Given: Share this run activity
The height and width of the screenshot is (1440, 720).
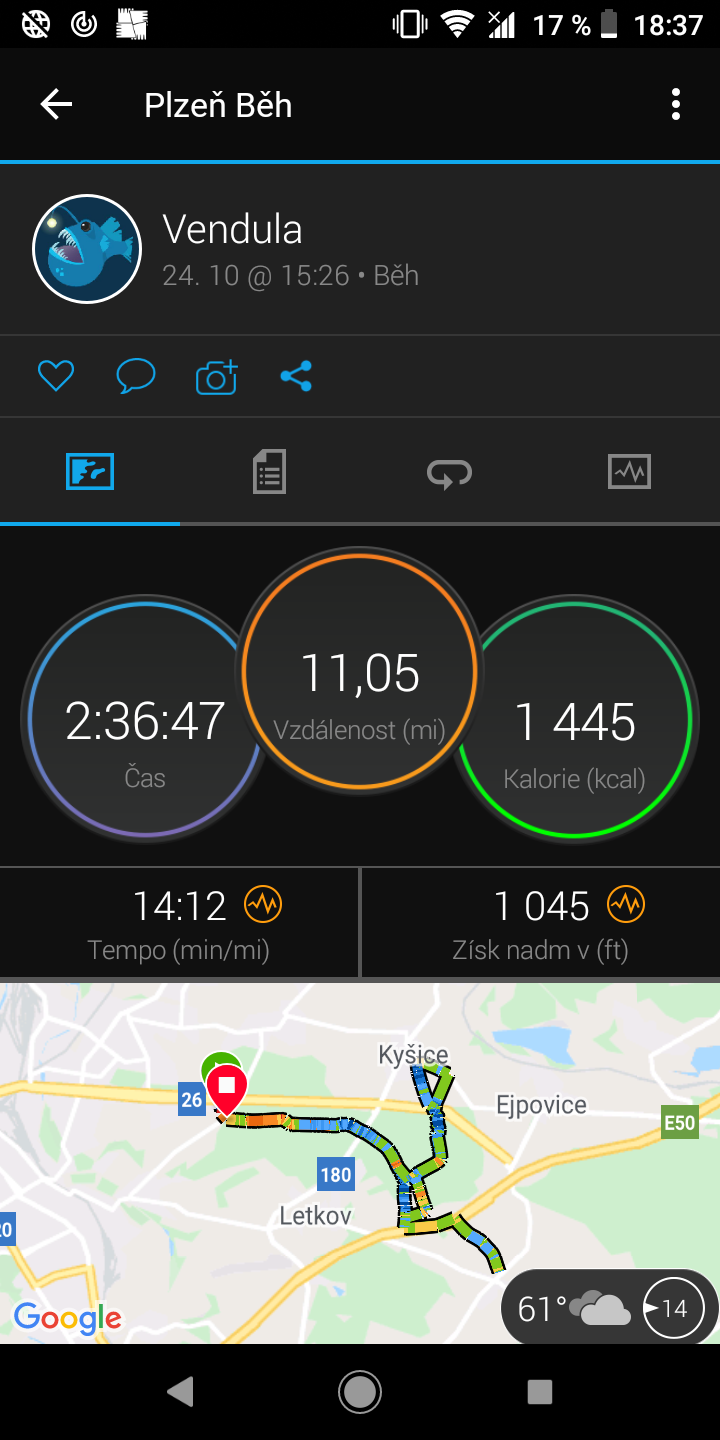Looking at the screenshot, I should click(x=296, y=376).
